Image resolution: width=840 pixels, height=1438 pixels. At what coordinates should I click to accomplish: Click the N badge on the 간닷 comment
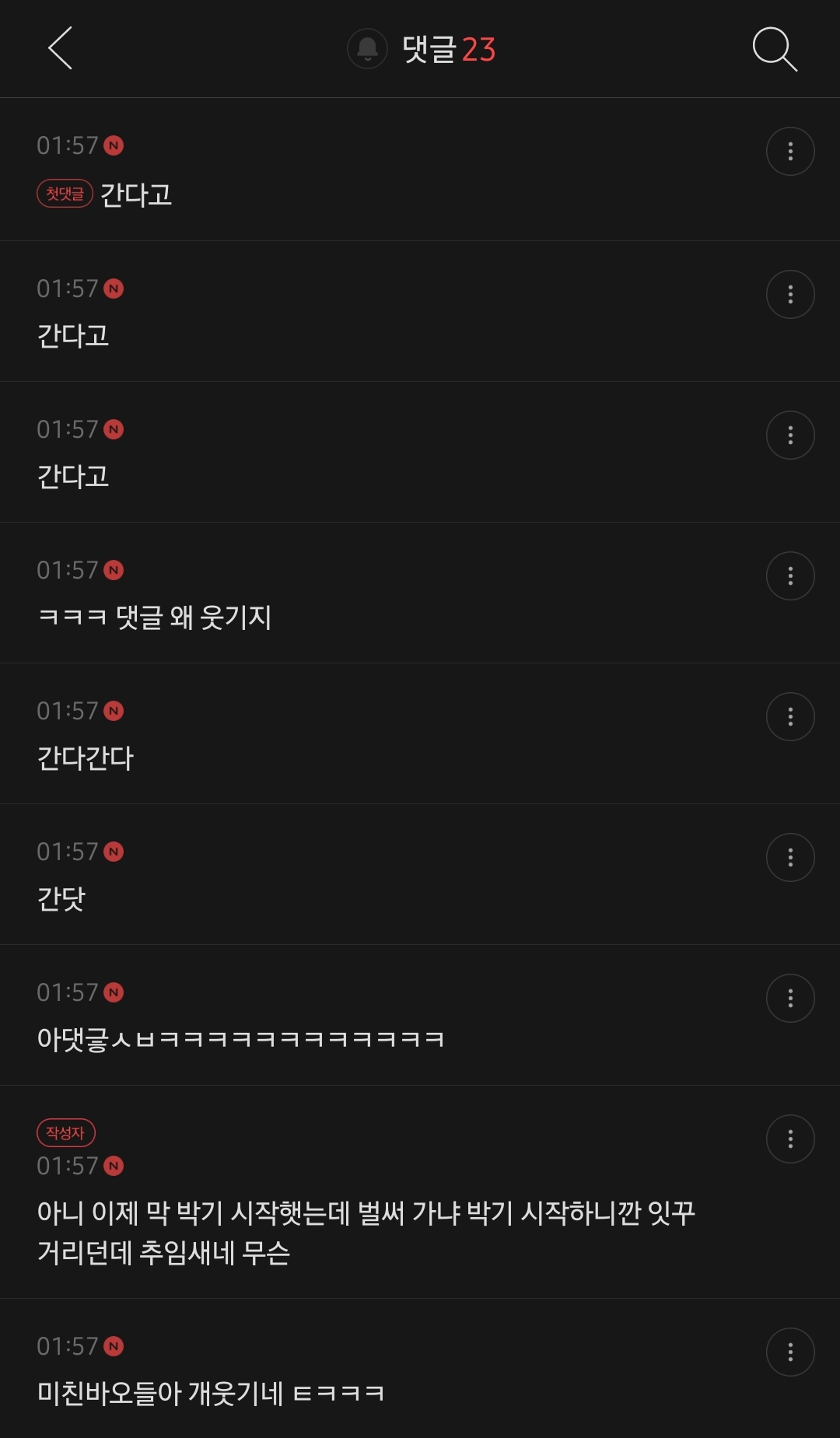pos(115,851)
